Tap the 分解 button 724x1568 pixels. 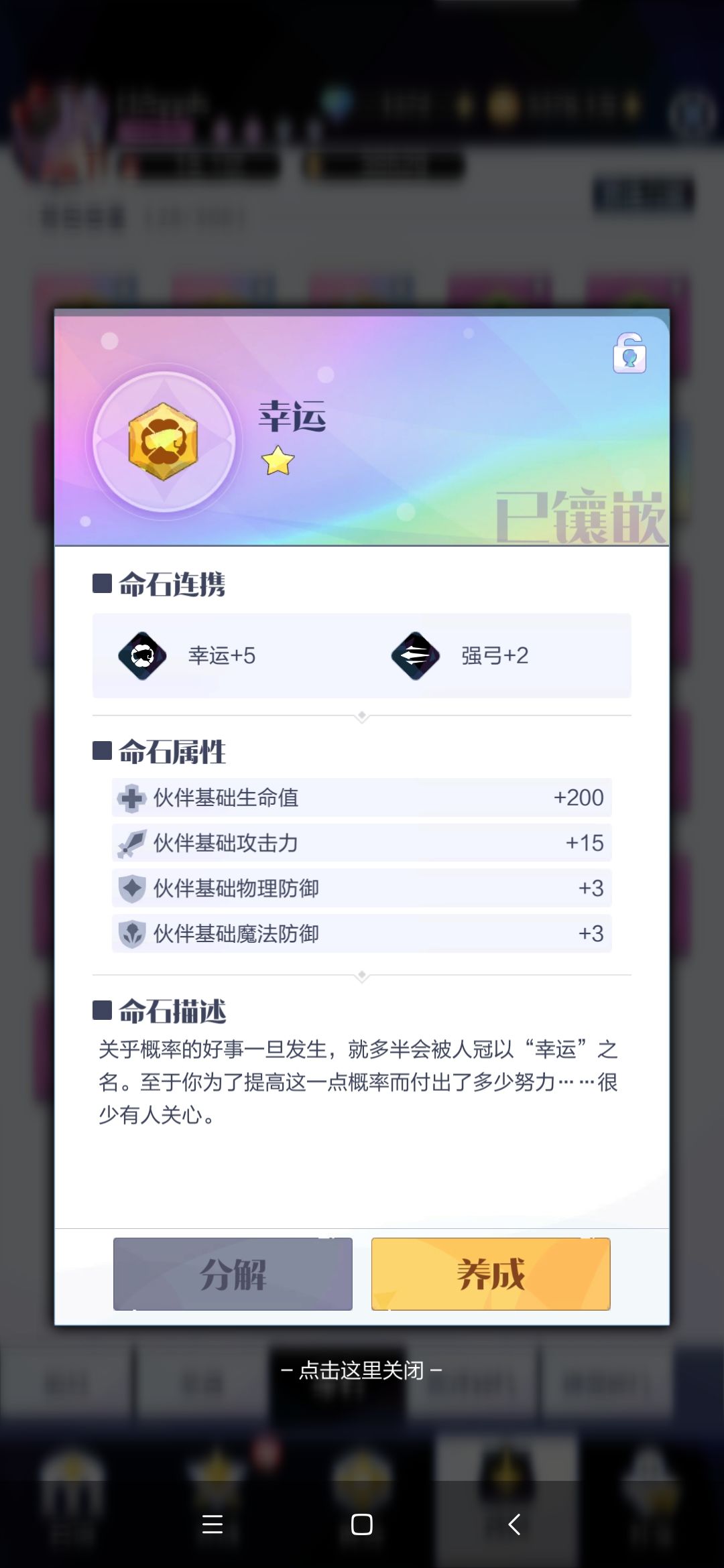pos(233,1274)
